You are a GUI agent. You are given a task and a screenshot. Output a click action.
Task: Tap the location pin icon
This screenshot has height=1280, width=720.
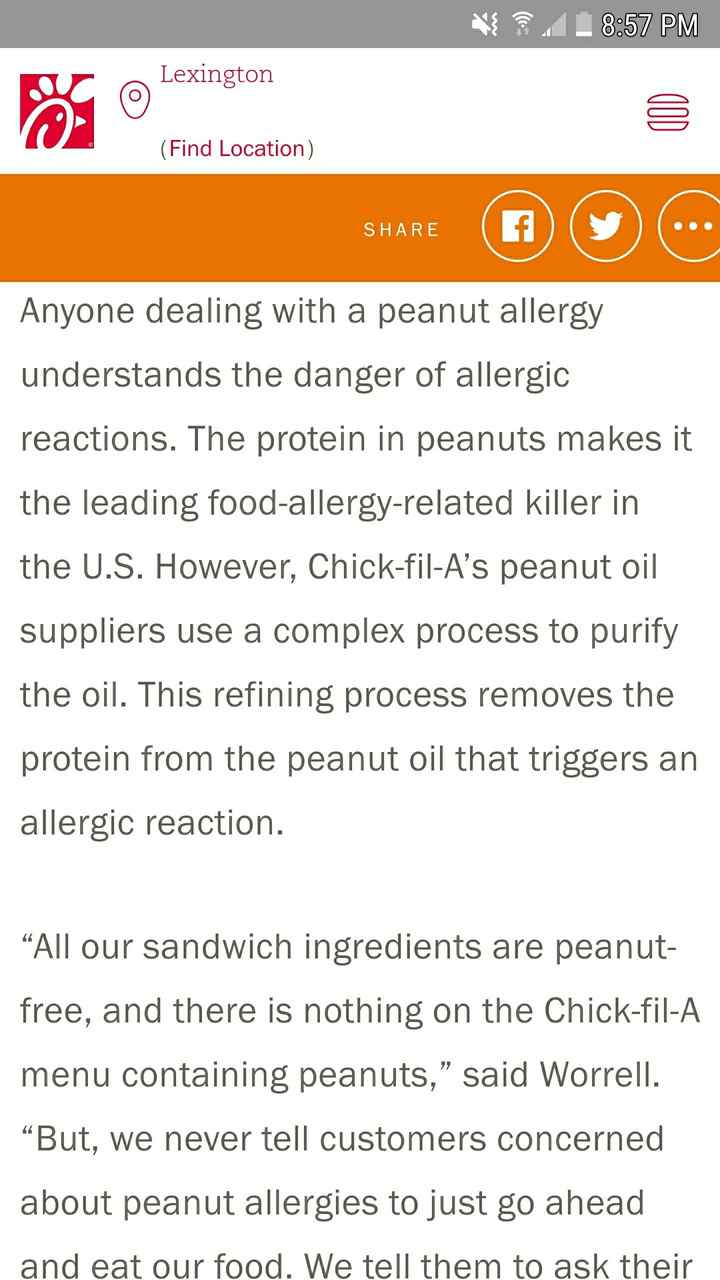click(x=135, y=100)
